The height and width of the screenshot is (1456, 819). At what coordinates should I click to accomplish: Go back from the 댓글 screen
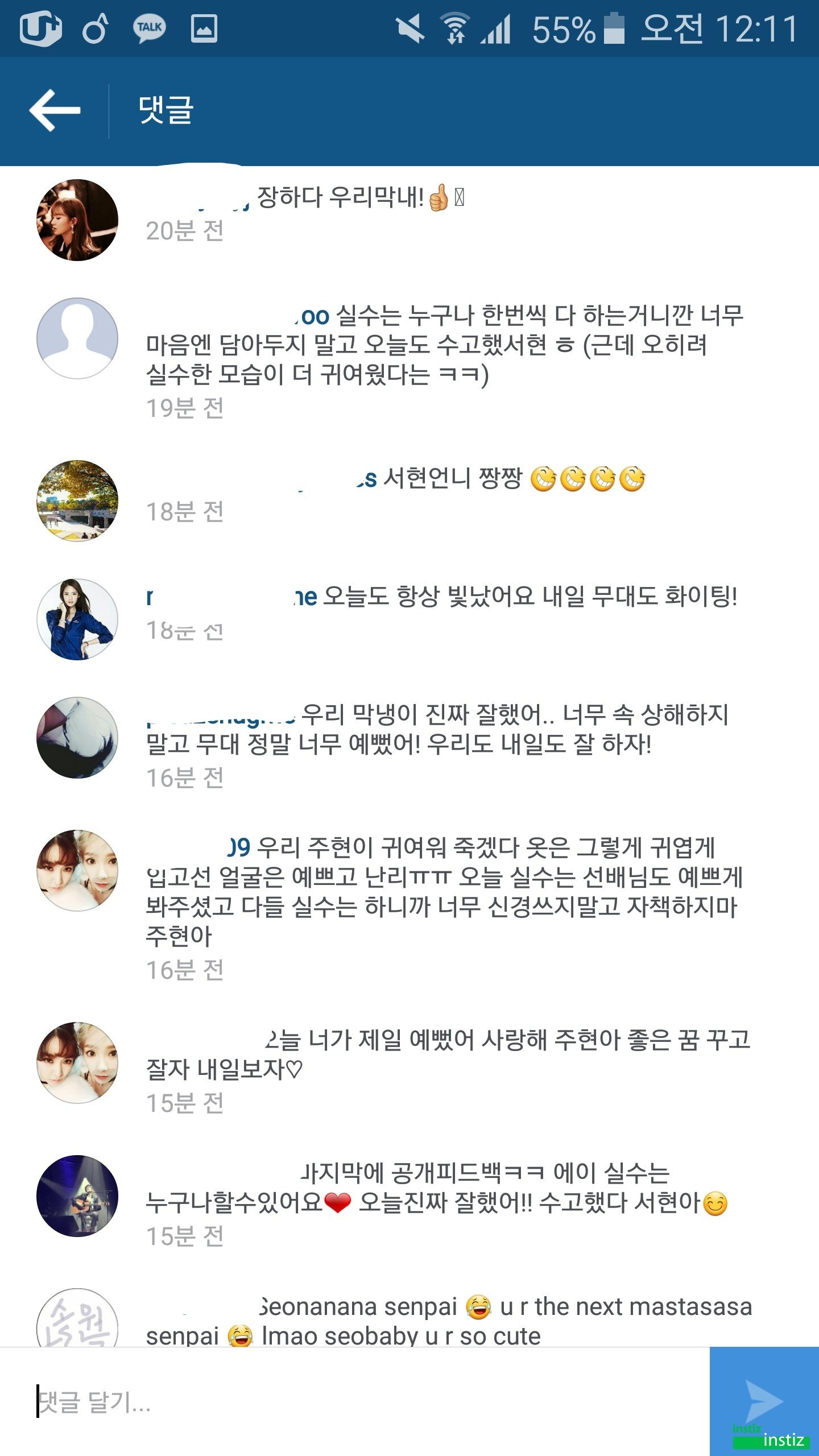coord(55,110)
